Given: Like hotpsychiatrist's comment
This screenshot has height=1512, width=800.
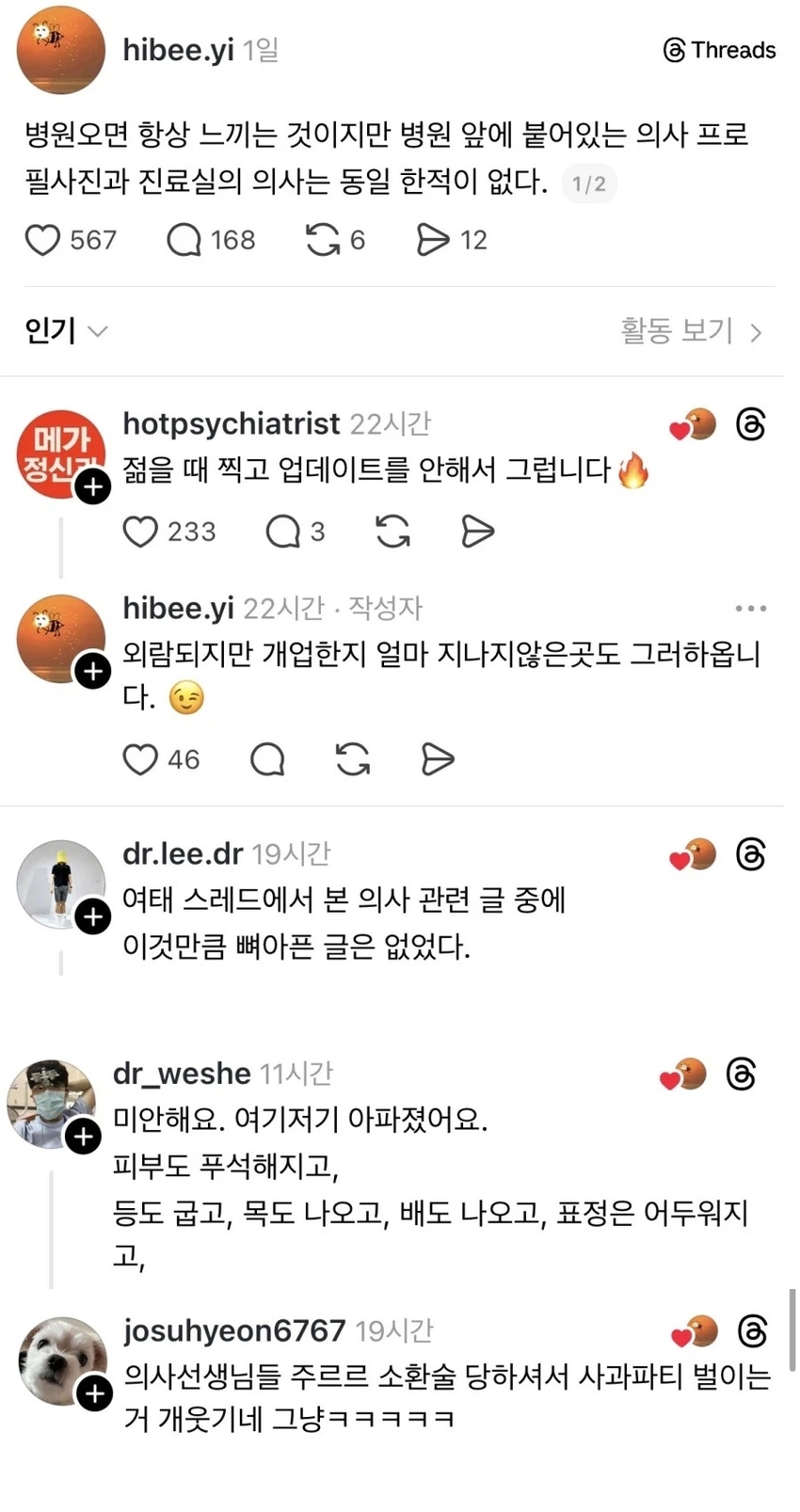Looking at the screenshot, I should (140, 532).
